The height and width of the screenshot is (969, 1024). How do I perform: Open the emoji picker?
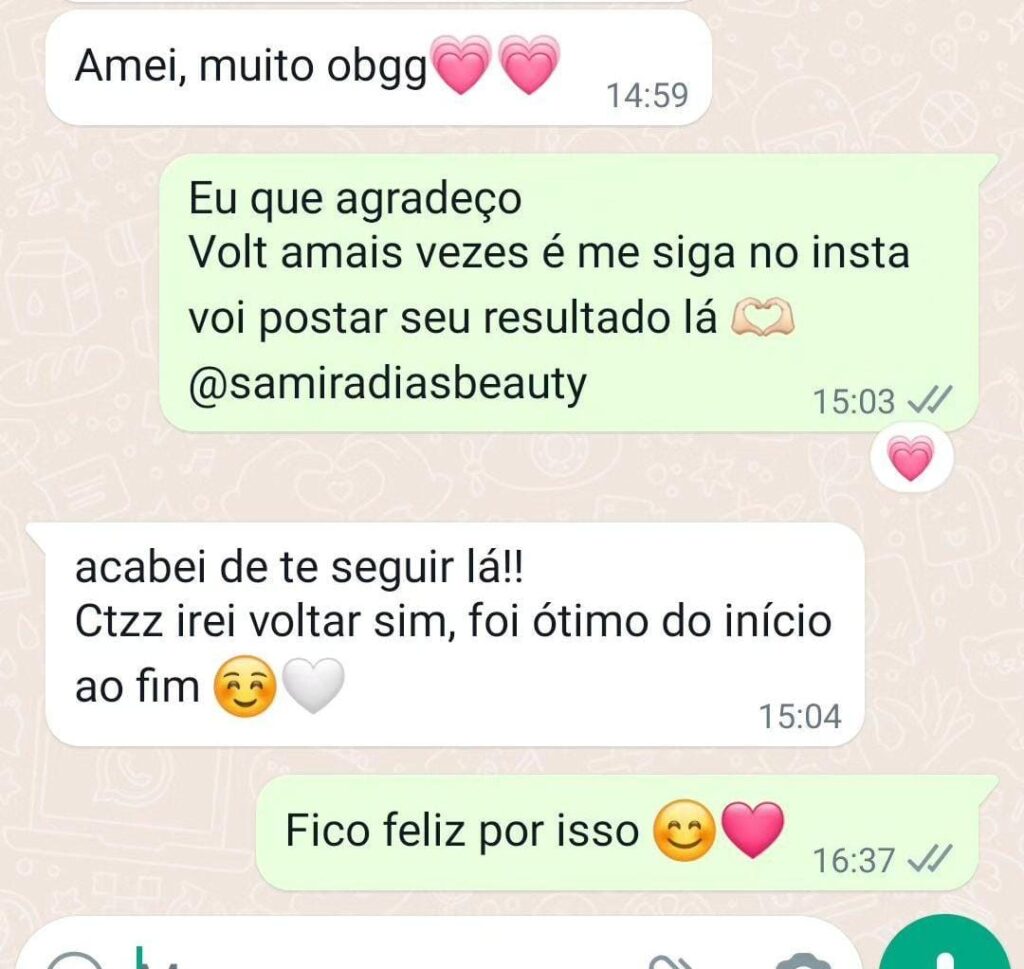[x=70, y=962]
